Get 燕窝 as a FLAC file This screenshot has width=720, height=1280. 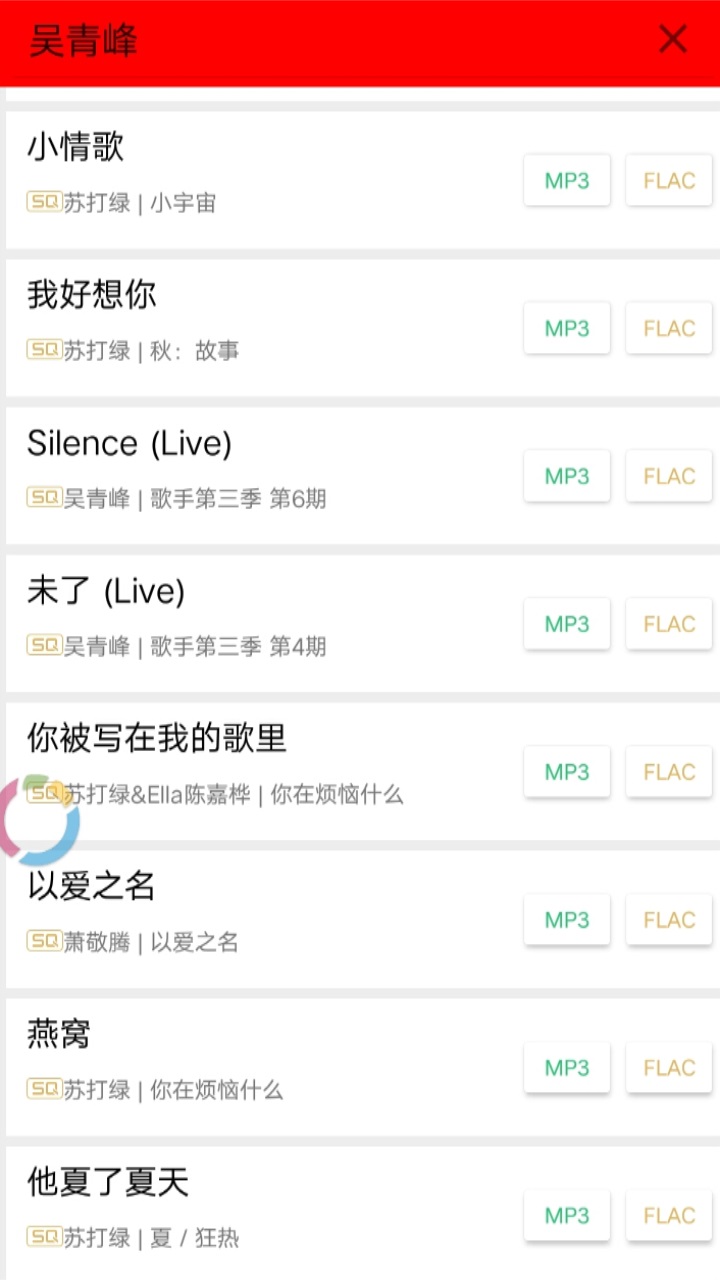click(668, 1067)
